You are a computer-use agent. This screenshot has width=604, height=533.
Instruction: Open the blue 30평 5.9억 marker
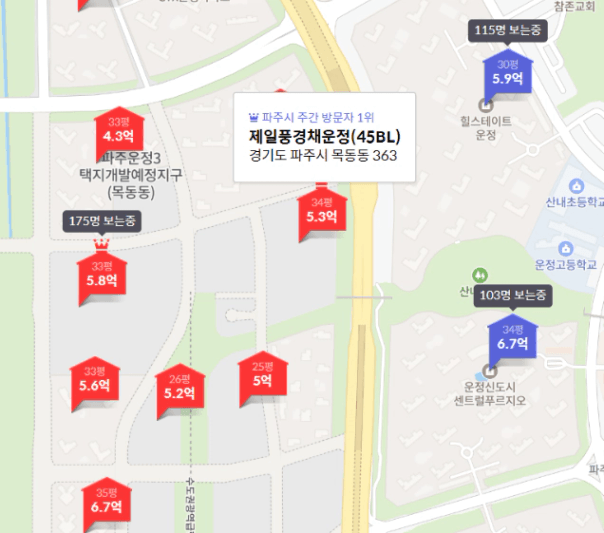click(508, 73)
